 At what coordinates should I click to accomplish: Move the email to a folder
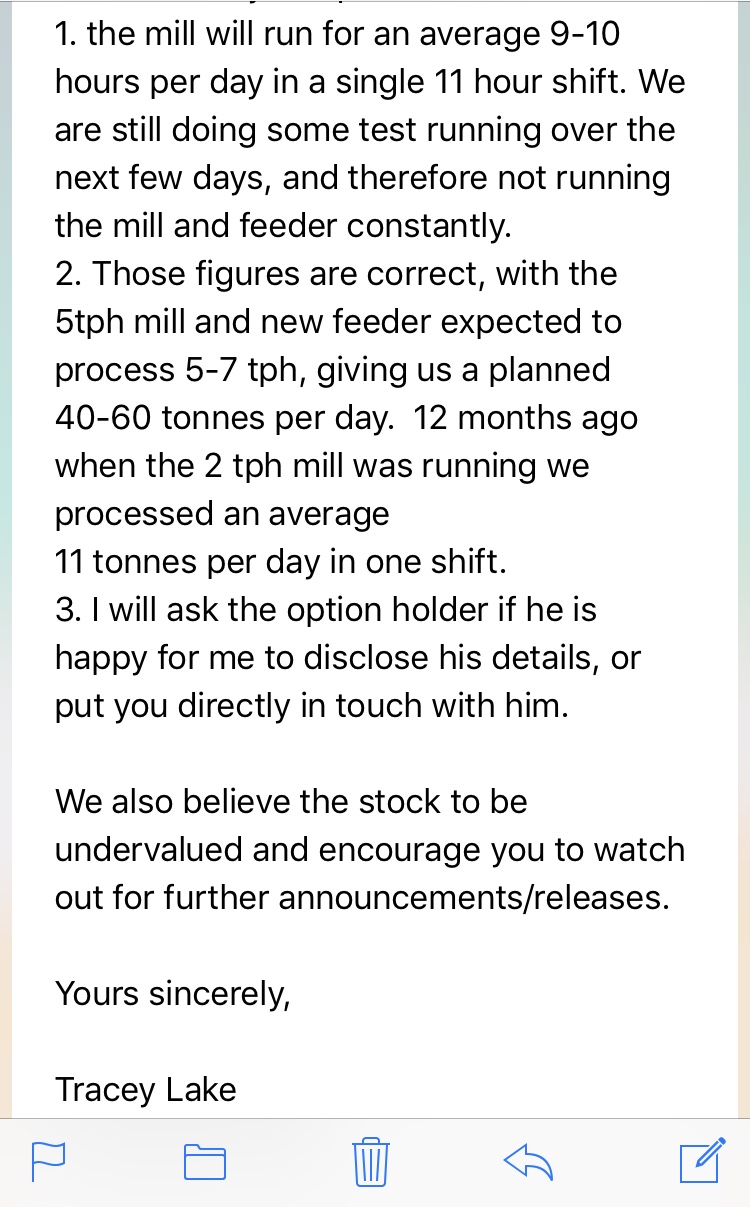204,1162
